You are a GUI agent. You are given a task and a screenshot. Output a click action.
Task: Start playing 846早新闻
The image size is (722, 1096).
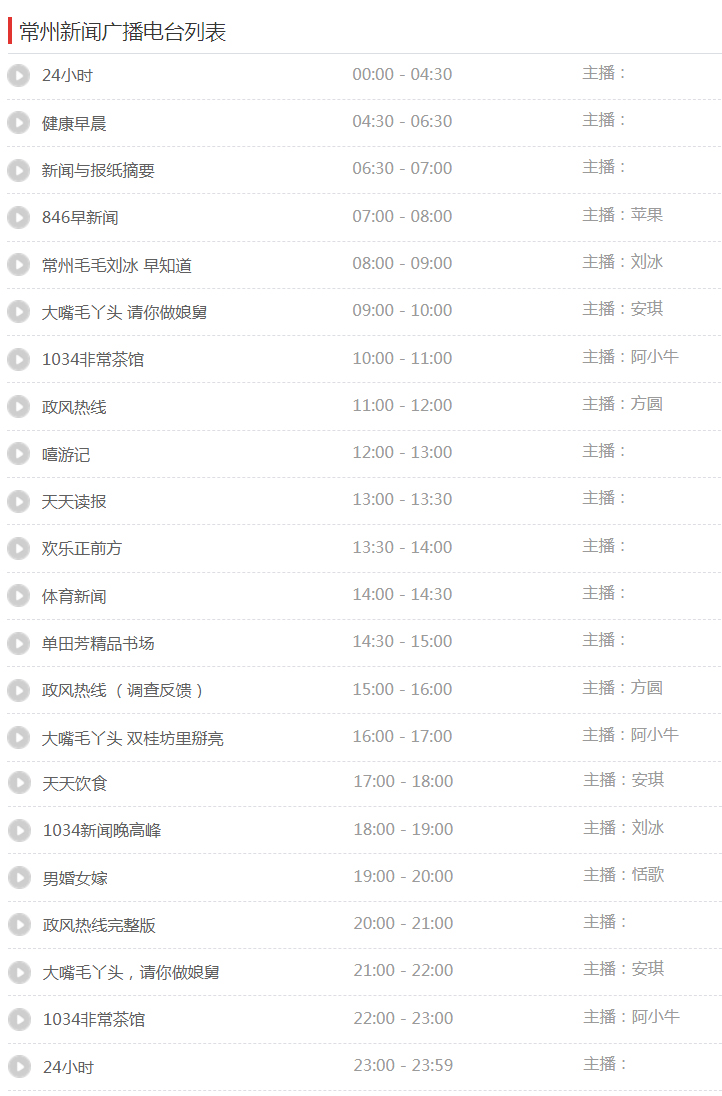(18, 217)
